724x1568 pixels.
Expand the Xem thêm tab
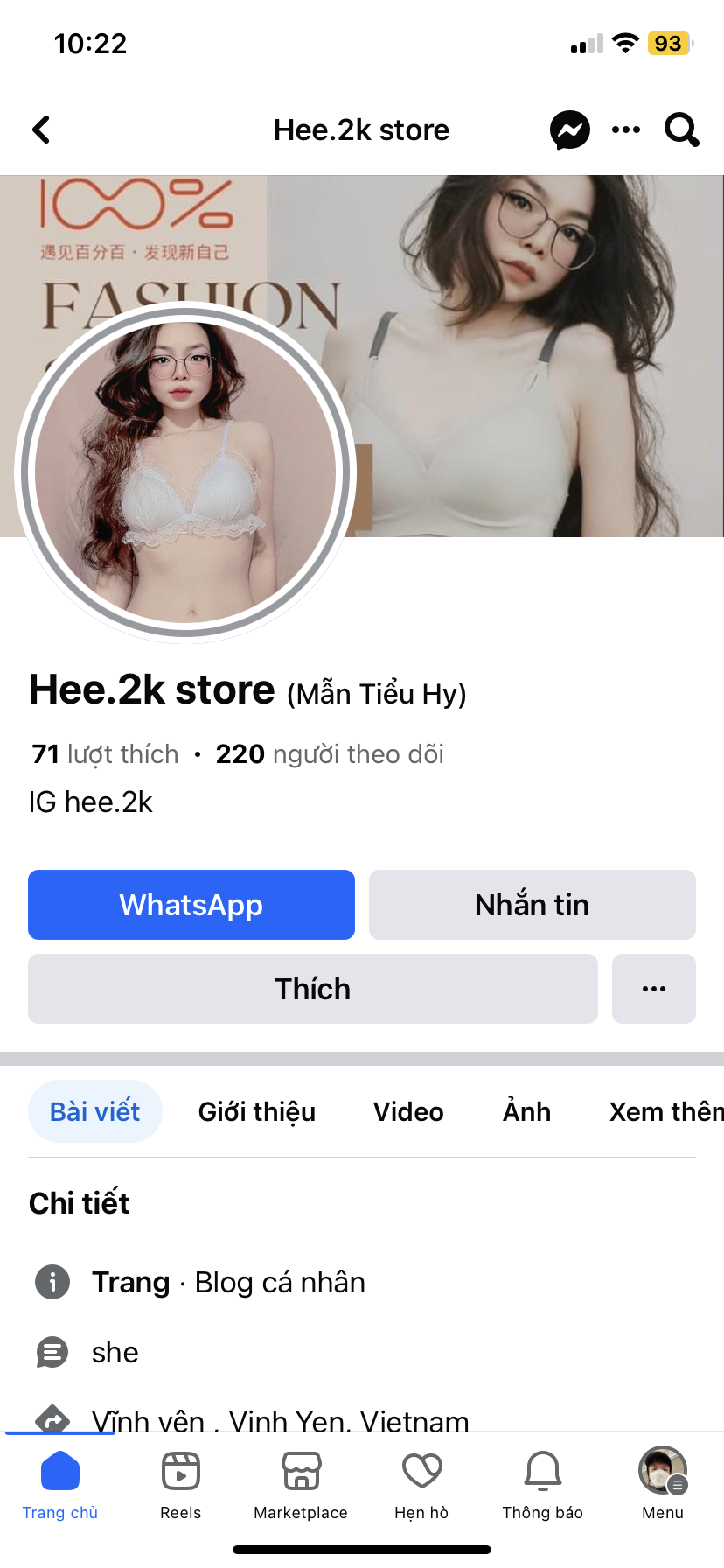click(x=665, y=1111)
